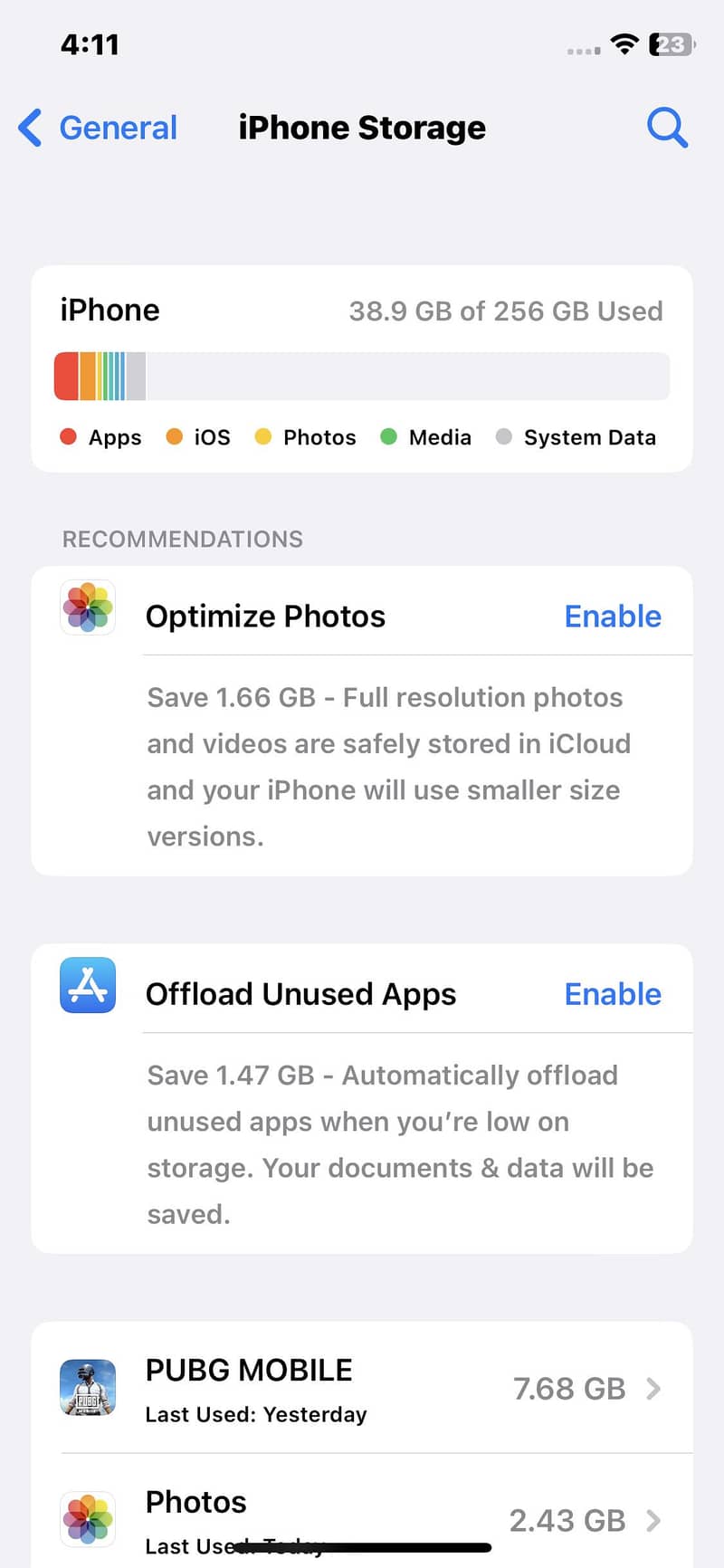Enable Offload Unused Apps
The height and width of the screenshot is (1568, 724).
[613, 994]
